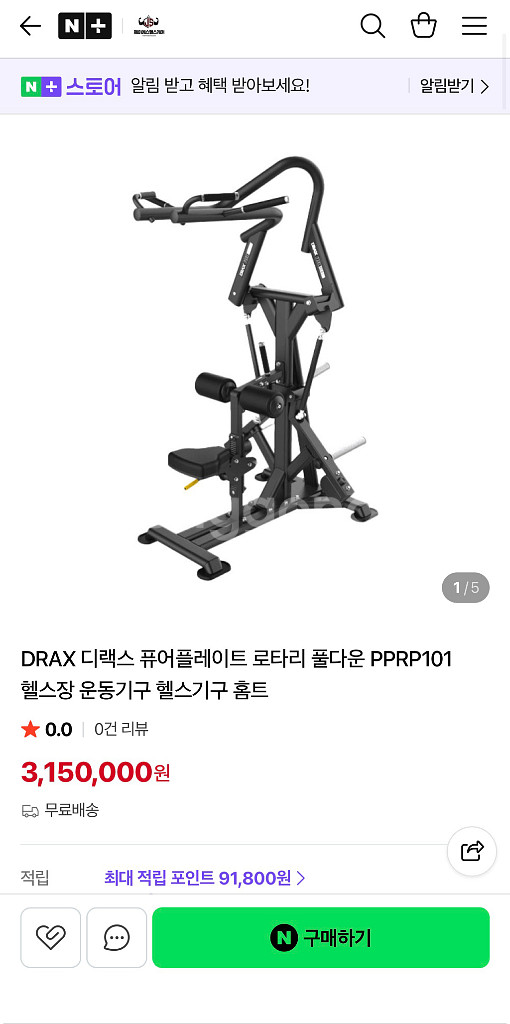Go back with the arrow icon

pos(30,26)
